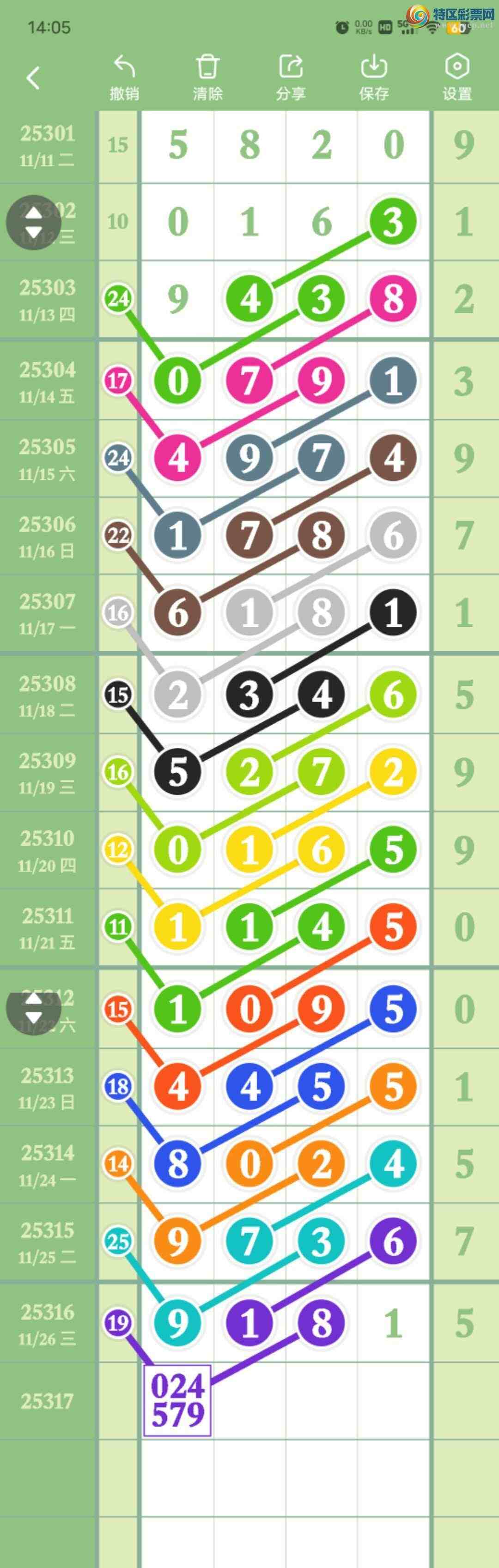Share the chart via 分享
This screenshot has height=1568, width=499.
pos(291,78)
